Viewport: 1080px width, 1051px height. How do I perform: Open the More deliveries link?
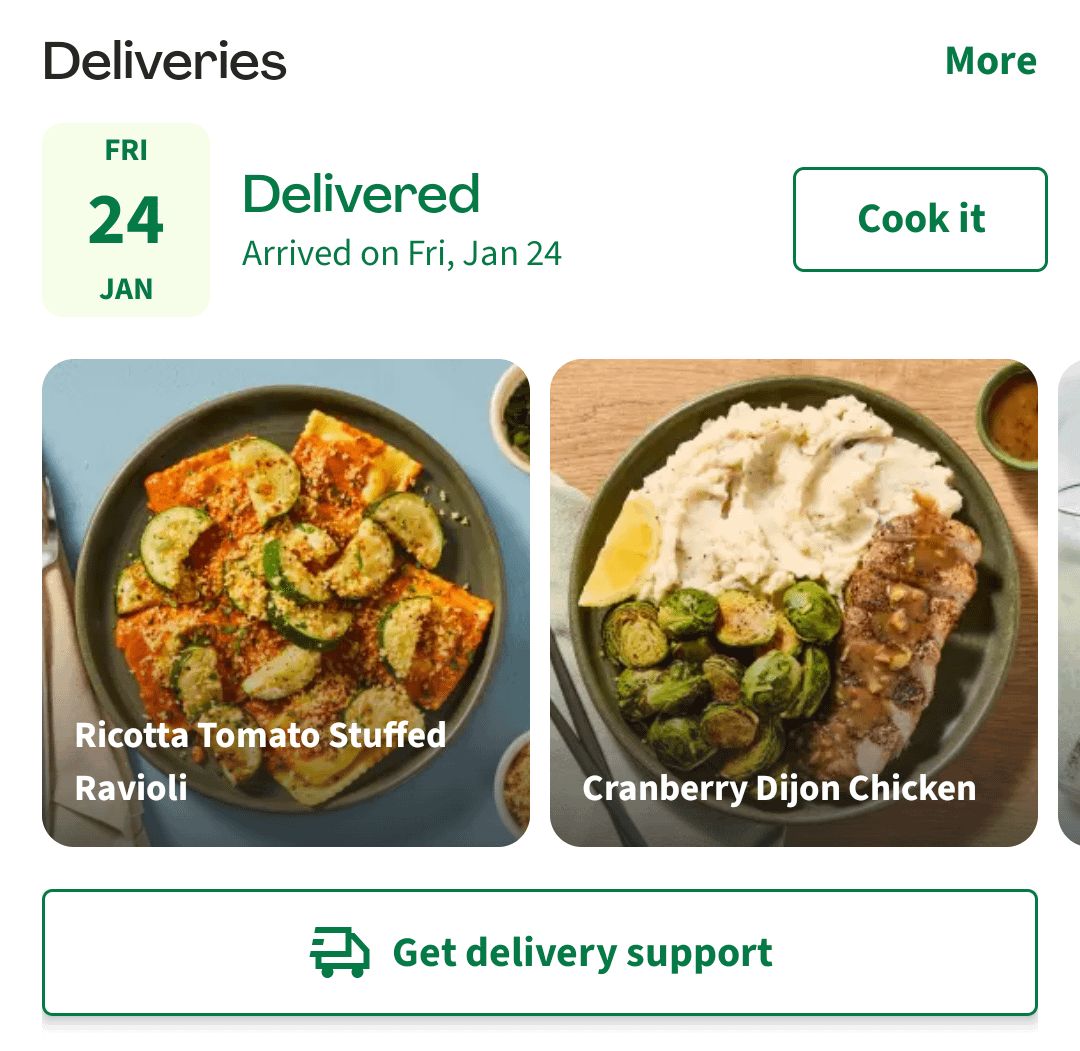(990, 62)
